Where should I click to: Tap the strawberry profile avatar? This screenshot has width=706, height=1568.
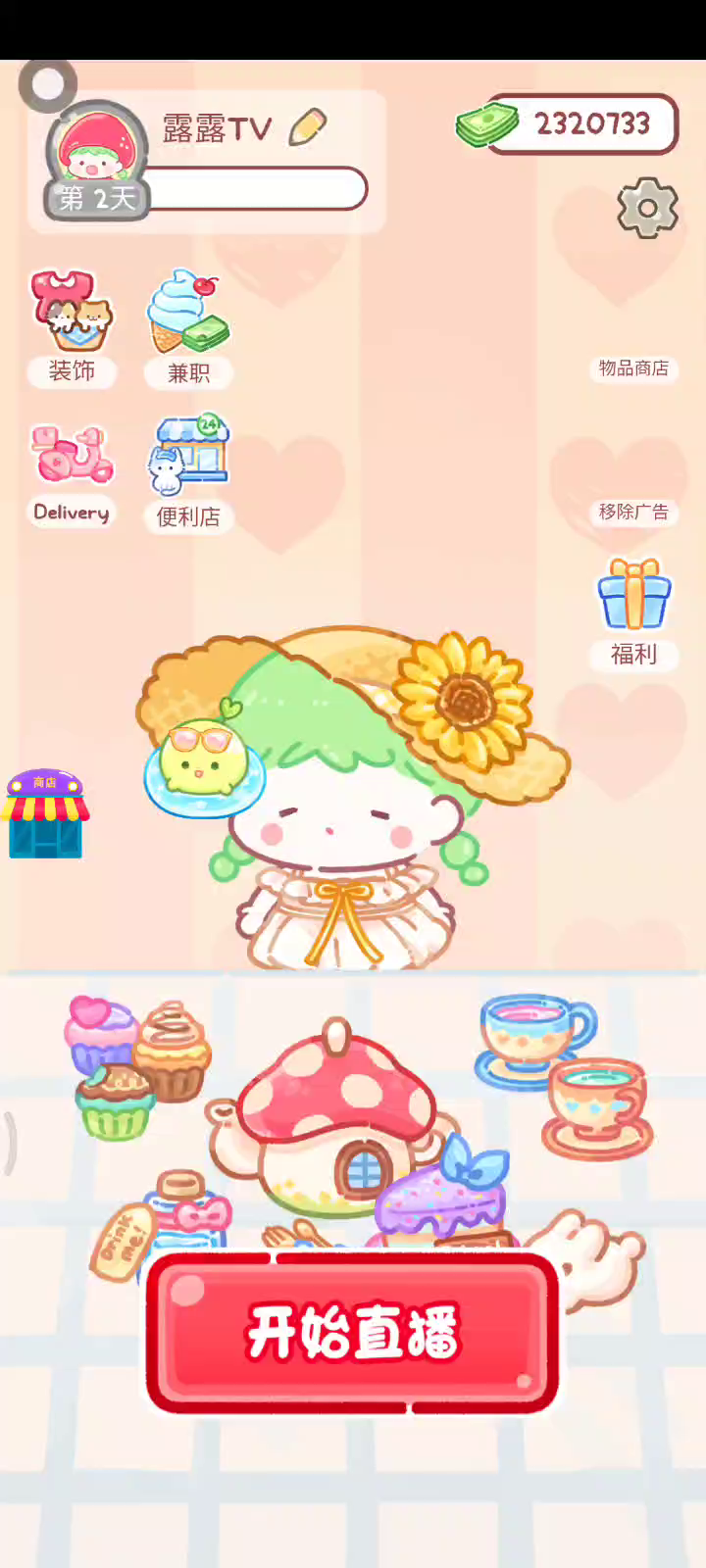pos(97,153)
